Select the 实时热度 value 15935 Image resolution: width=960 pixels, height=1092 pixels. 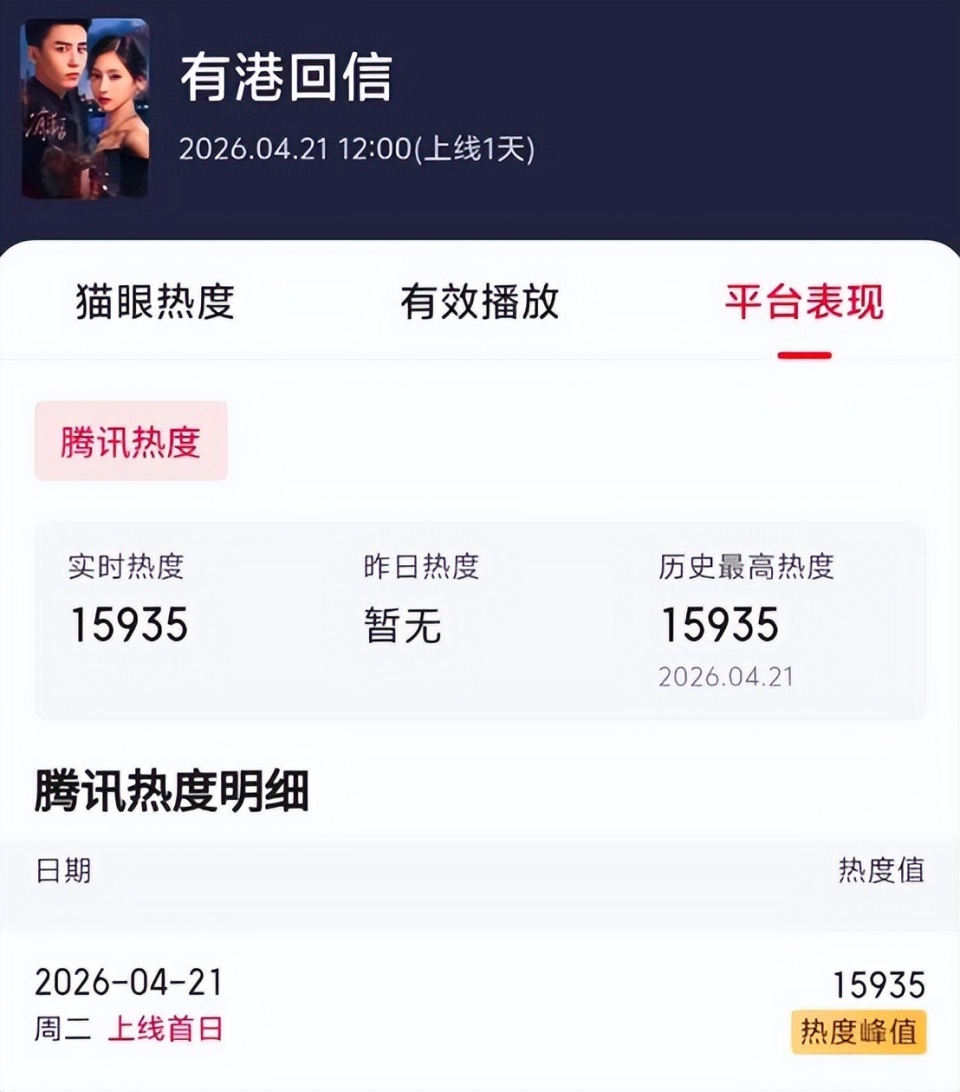click(128, 624)
